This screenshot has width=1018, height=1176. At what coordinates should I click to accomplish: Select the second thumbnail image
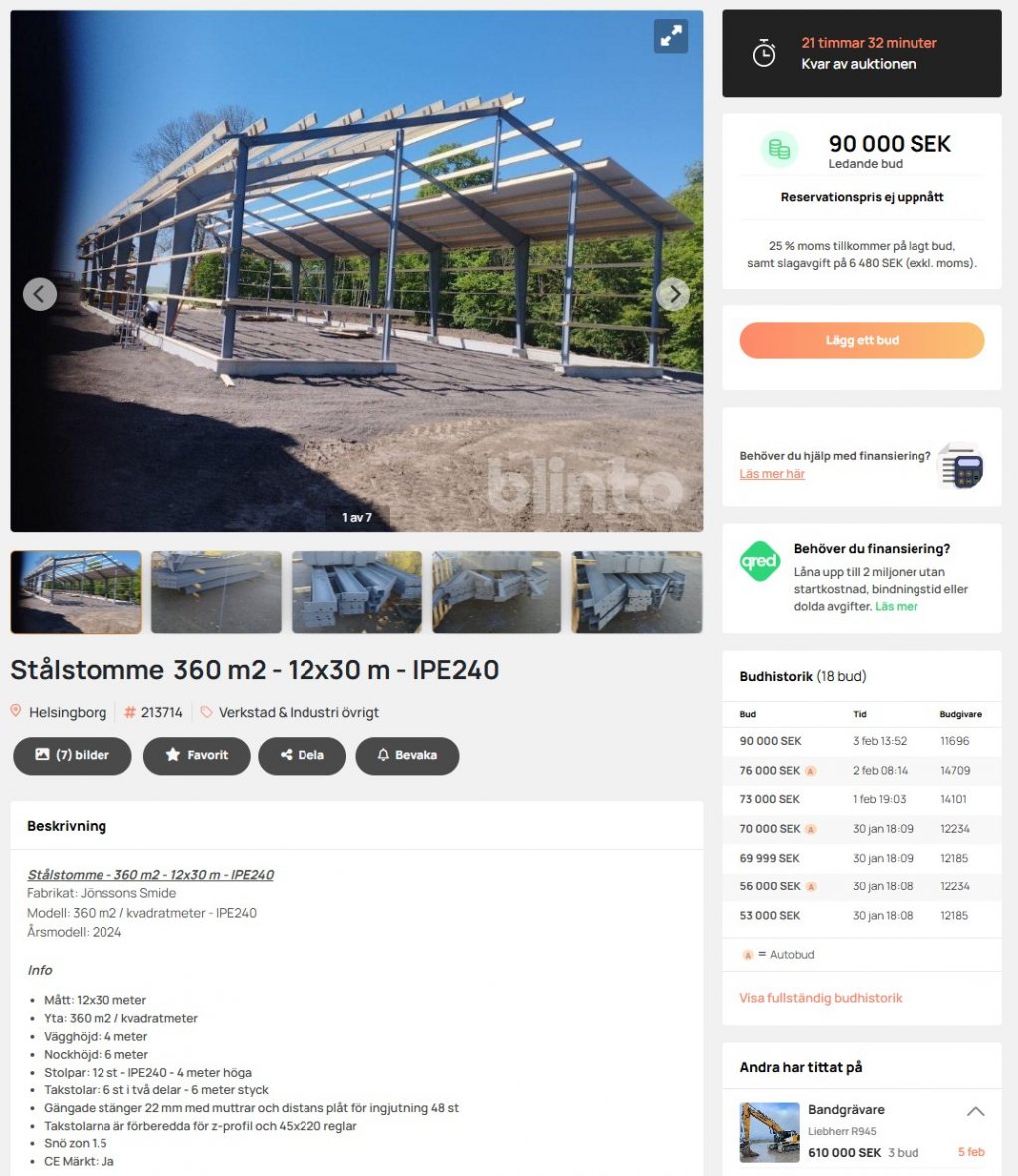(216, 592)
